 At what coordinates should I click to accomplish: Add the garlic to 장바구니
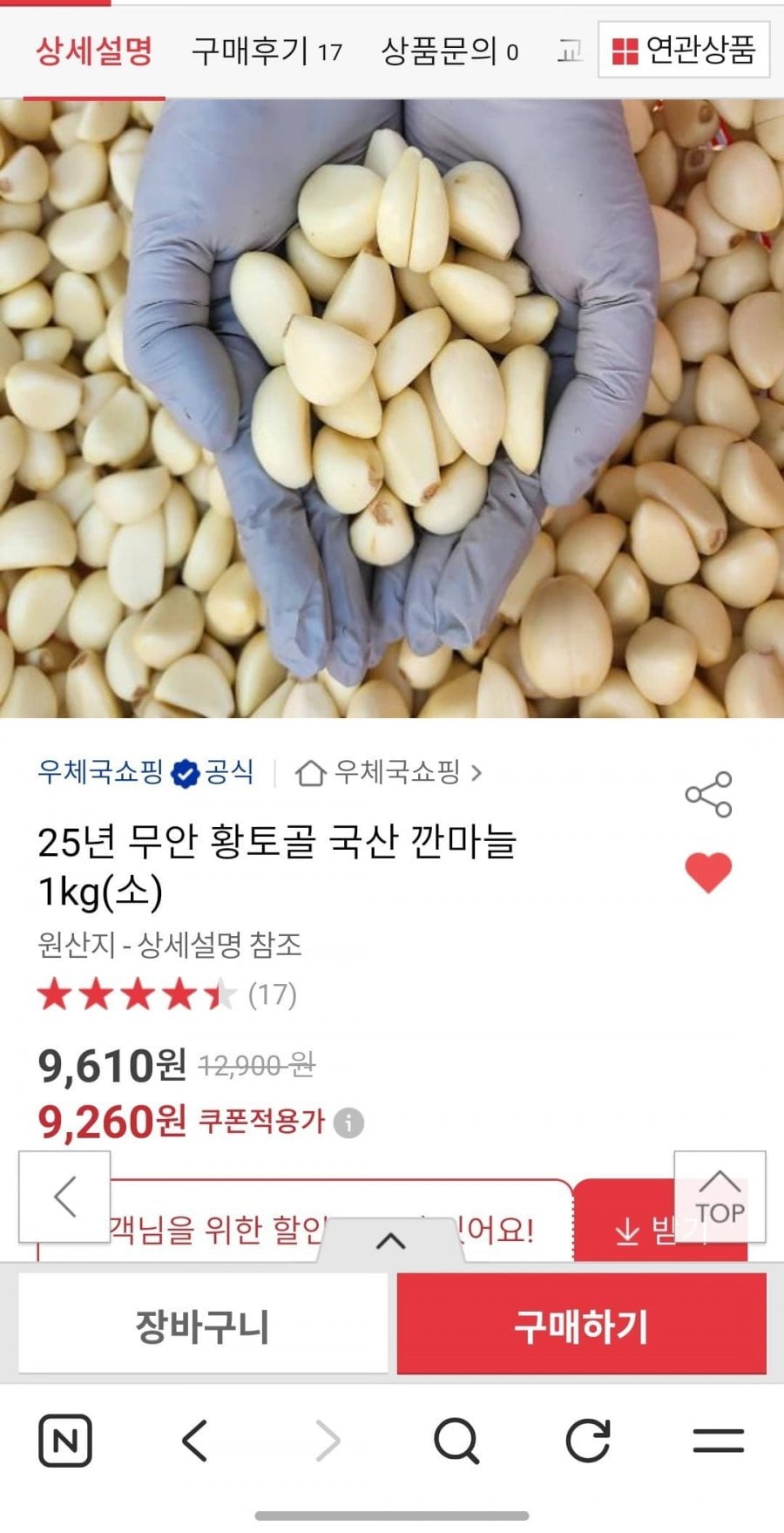203,1326
